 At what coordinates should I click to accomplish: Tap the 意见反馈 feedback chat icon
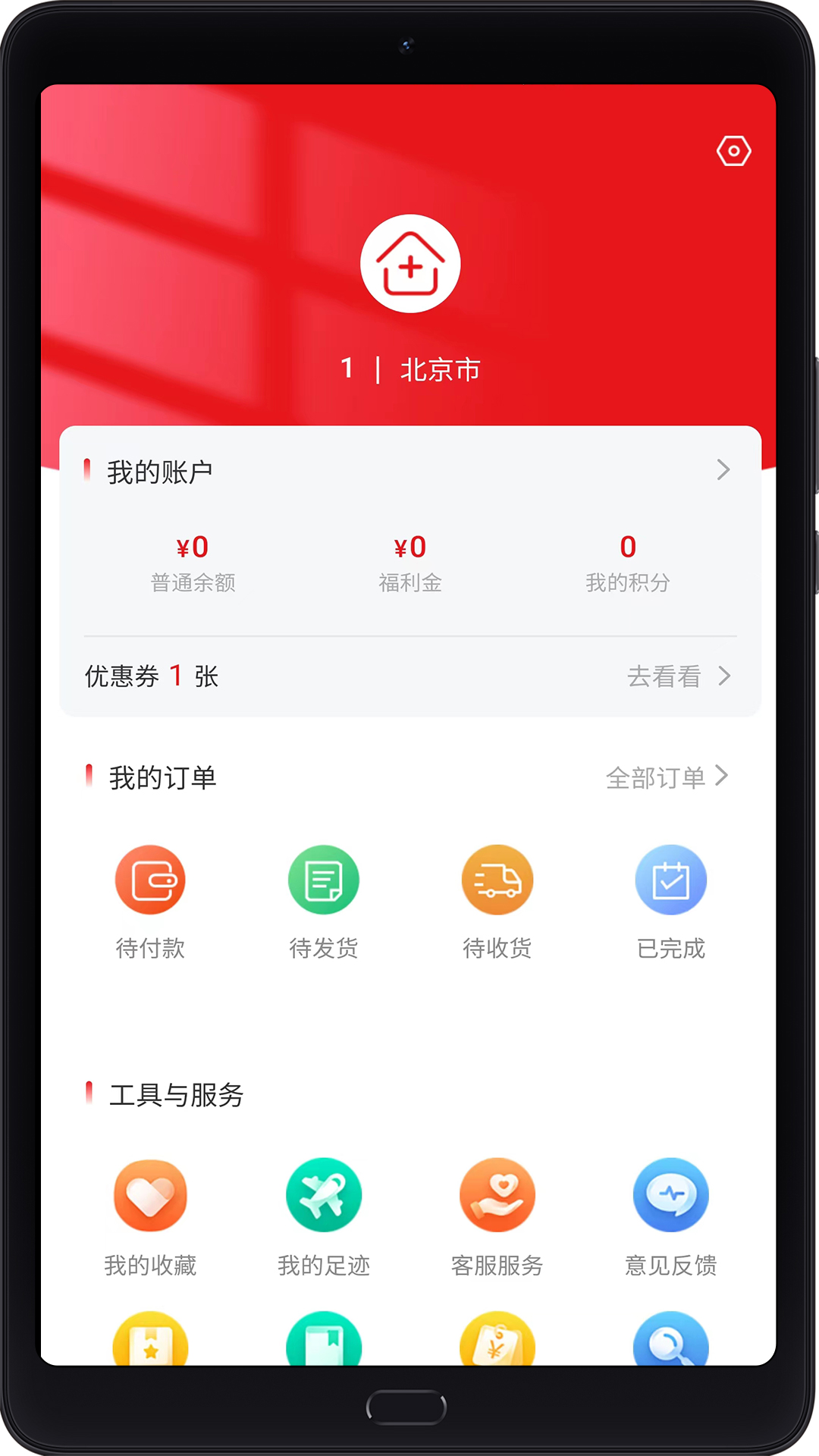coord(670,1195)
